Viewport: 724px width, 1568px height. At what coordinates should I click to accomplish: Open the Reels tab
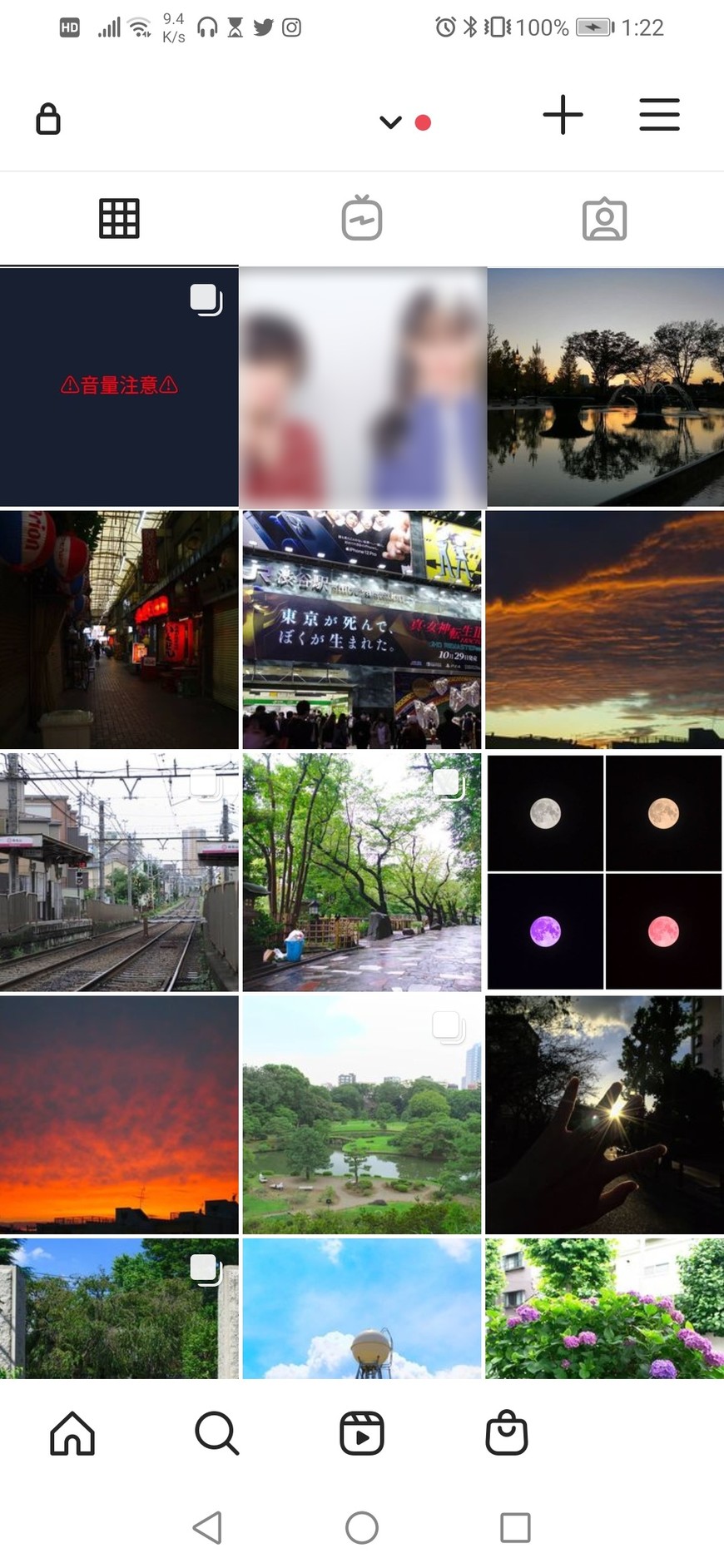pyautogui.click(x=362, y=1433)
